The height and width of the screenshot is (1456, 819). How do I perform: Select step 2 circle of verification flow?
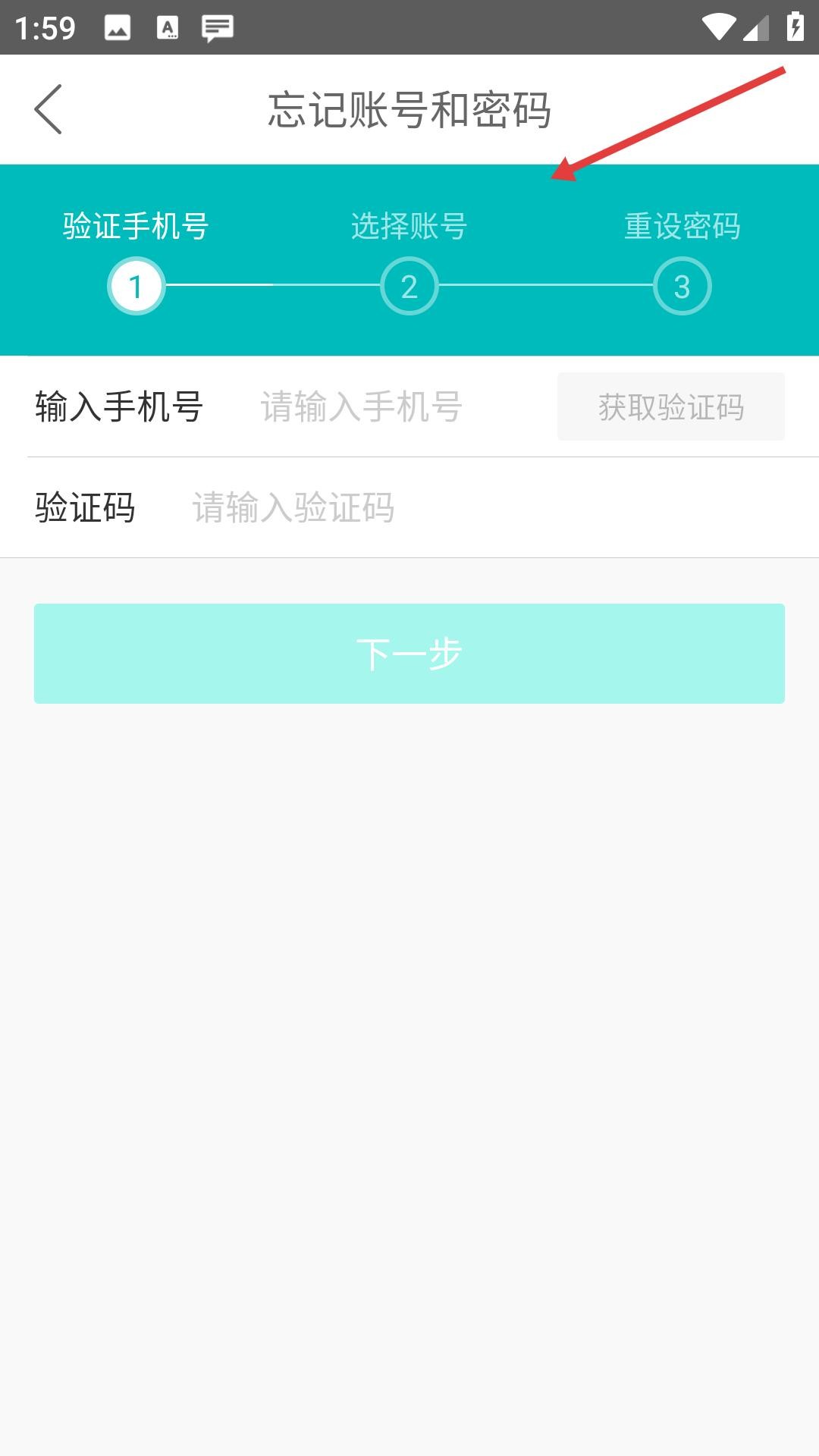(408, 284)
